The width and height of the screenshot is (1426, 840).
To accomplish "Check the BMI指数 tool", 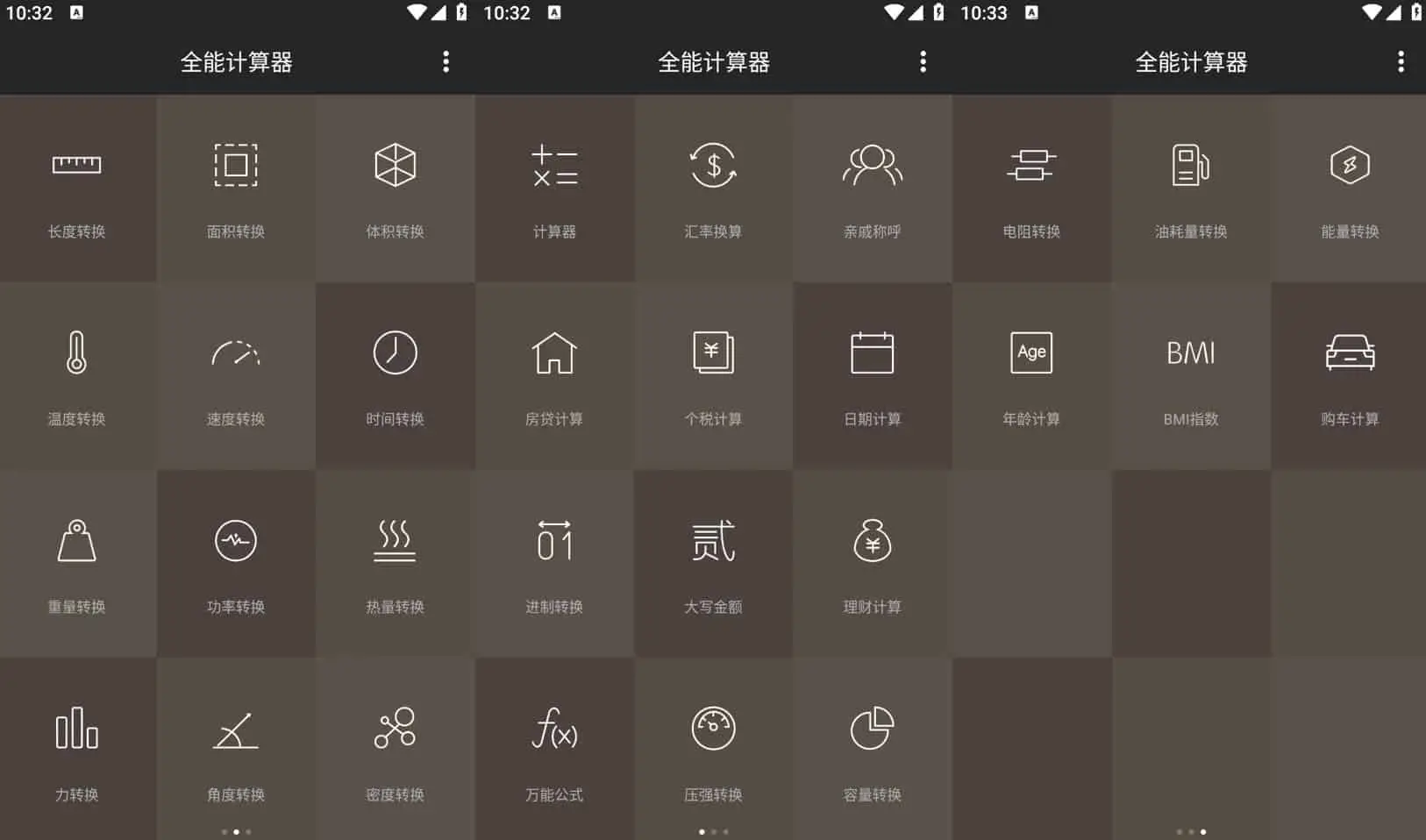I will [1190, 376].
